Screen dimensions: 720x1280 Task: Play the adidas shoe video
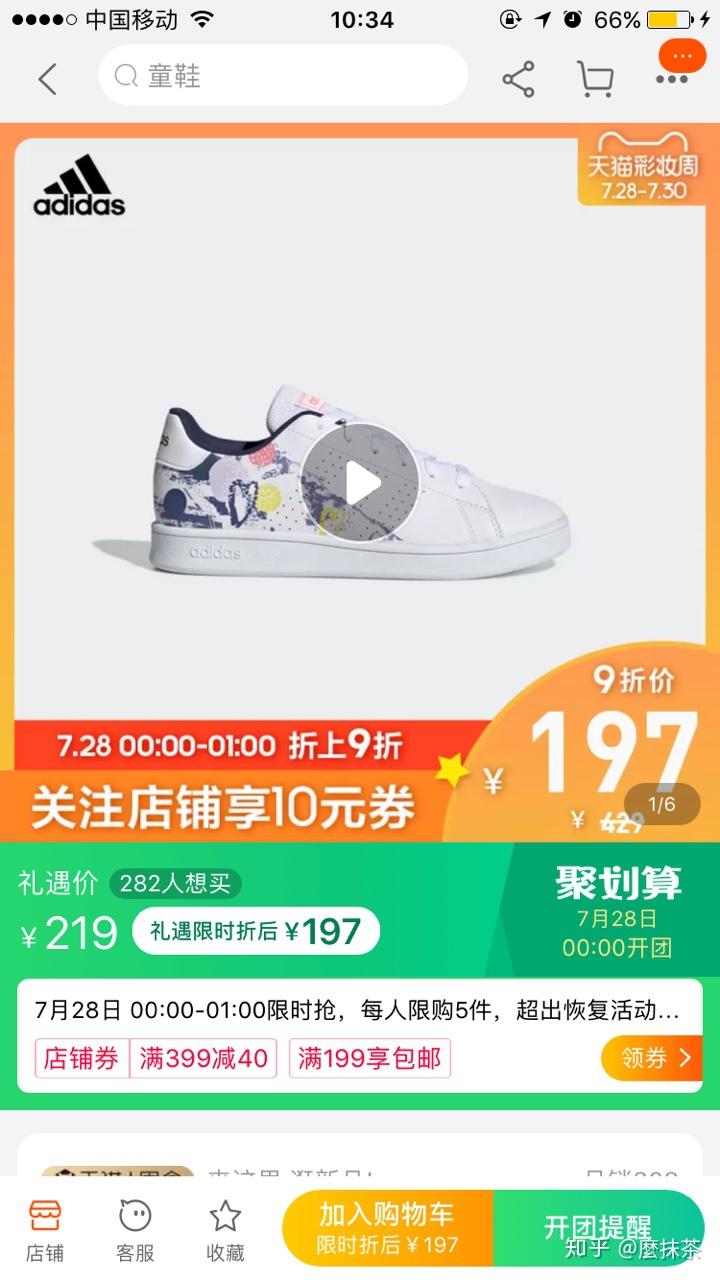tap(360, 484)
